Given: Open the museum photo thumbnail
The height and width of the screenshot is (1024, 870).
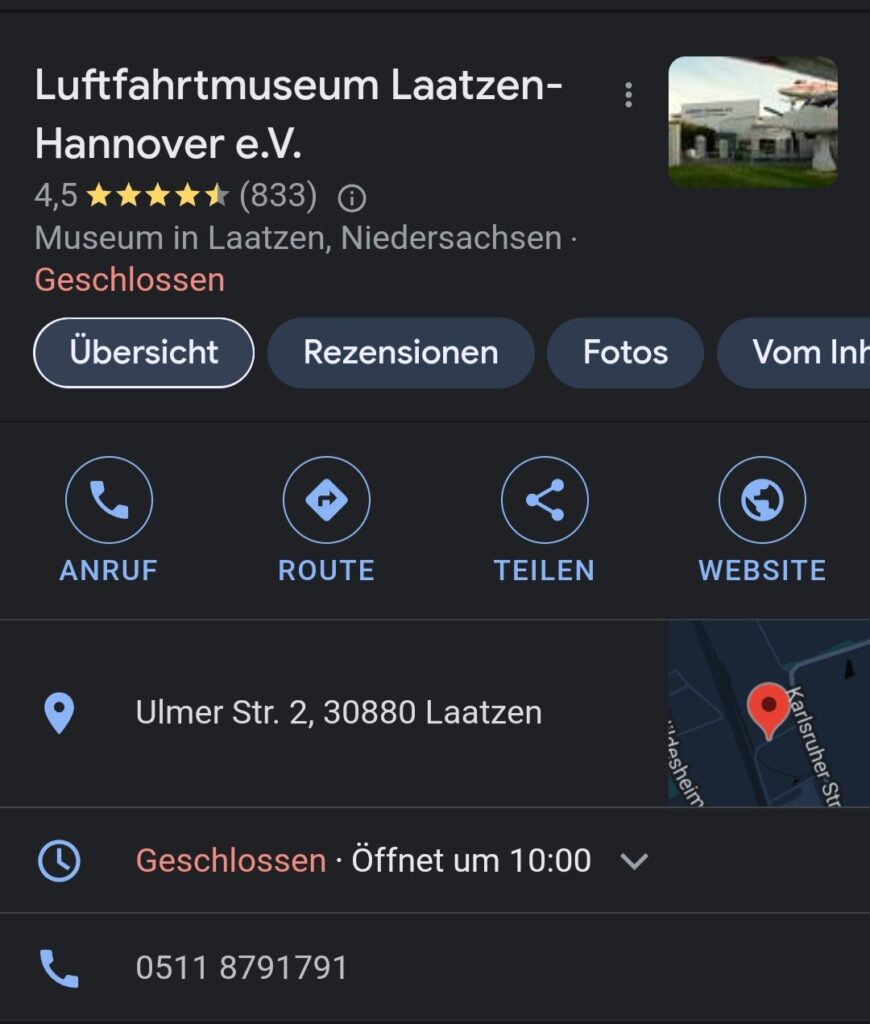Looking at the screenshot, I should (752, 122).
